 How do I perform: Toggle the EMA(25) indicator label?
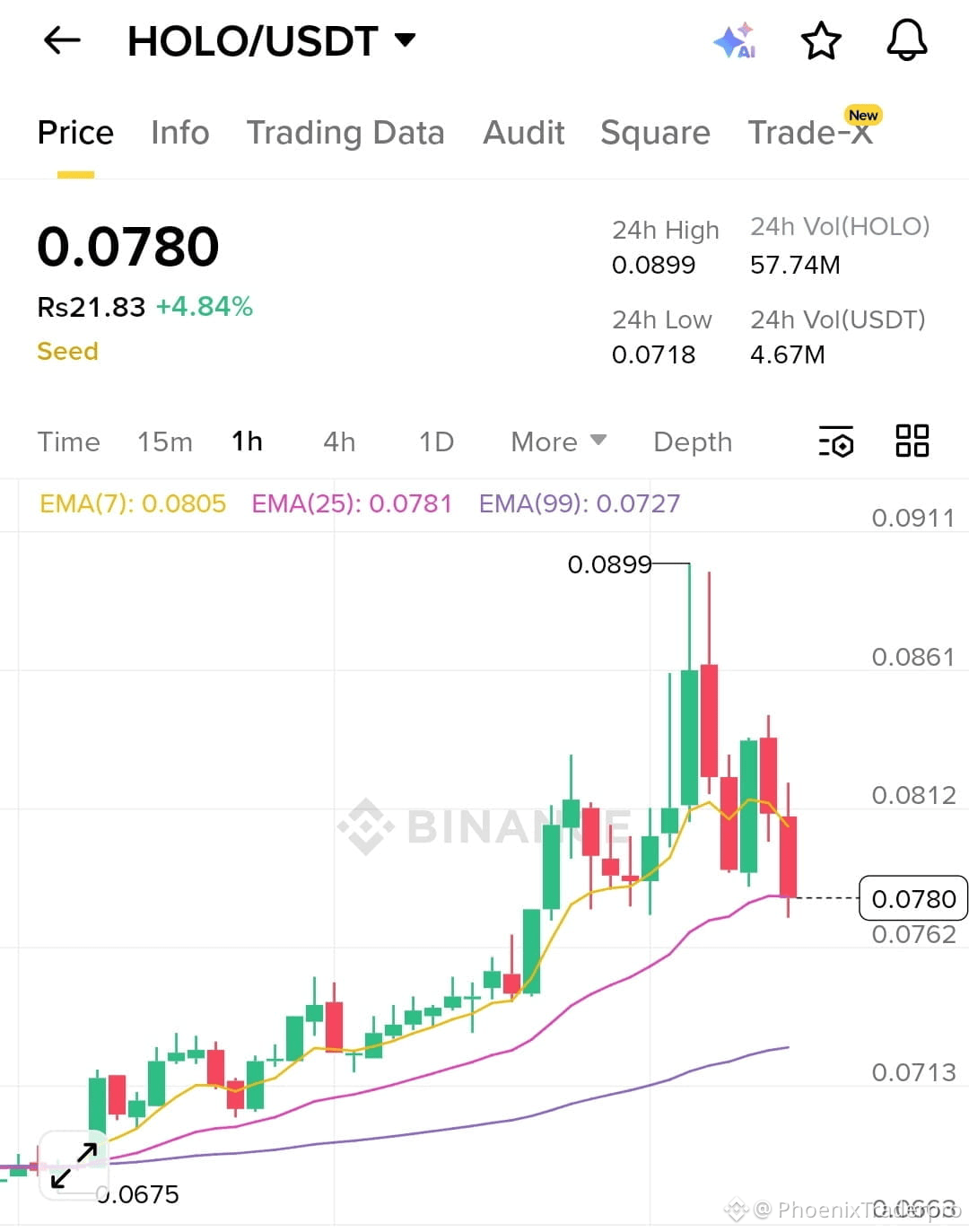pos(351,504)
